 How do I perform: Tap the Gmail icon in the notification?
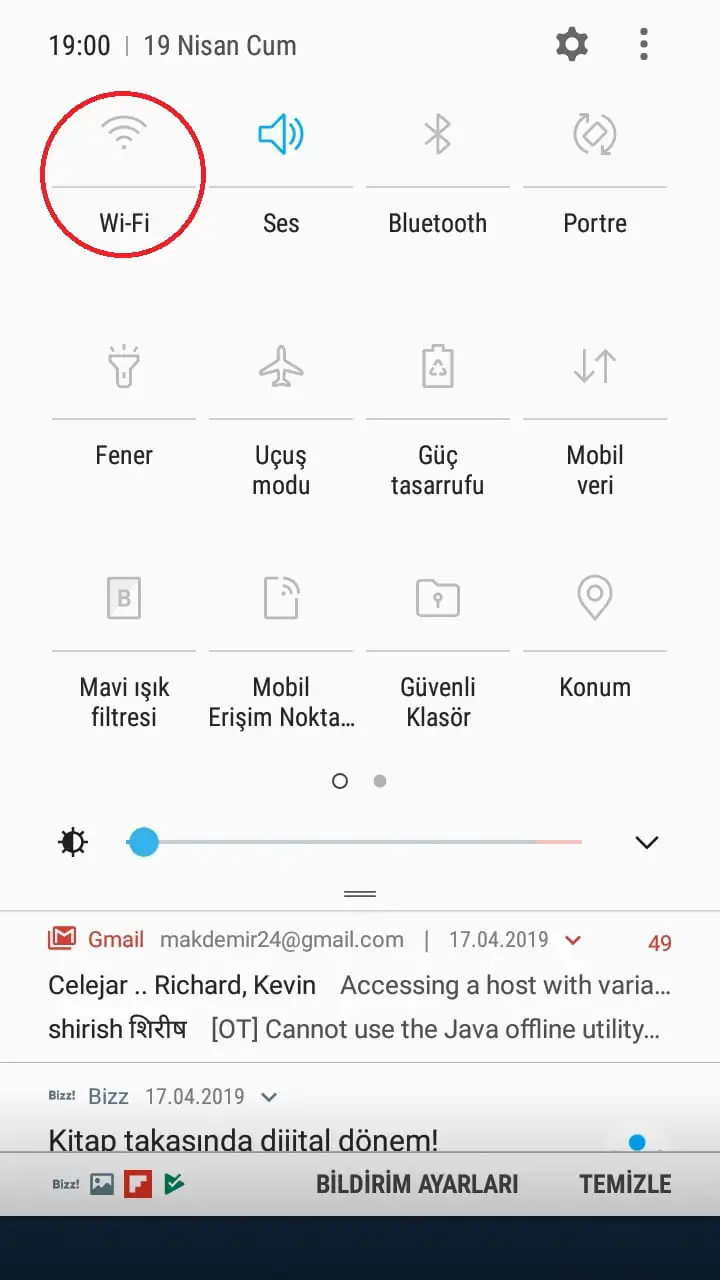[62, 938]
